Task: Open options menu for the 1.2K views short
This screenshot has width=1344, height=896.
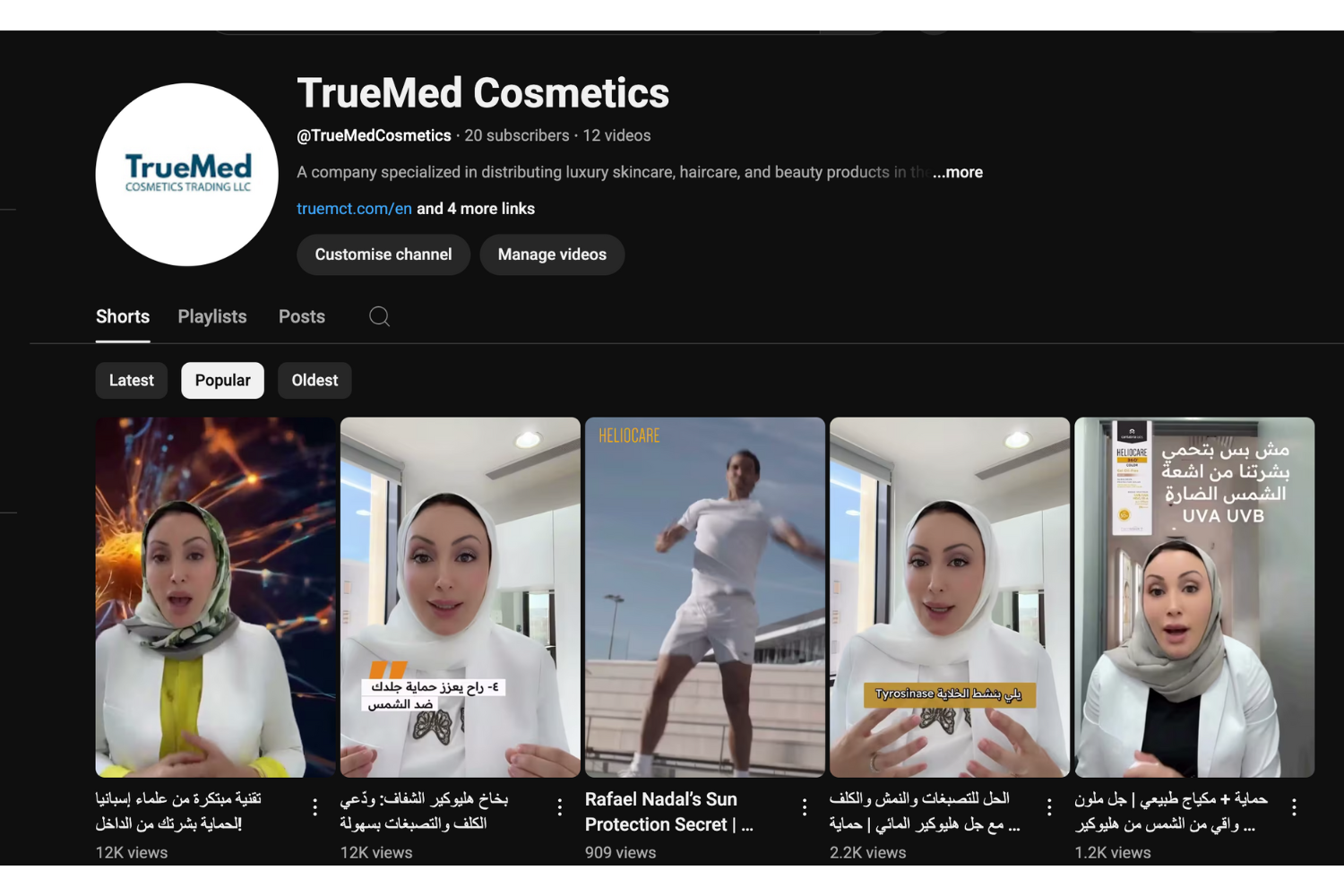Action: [1294, 807]
